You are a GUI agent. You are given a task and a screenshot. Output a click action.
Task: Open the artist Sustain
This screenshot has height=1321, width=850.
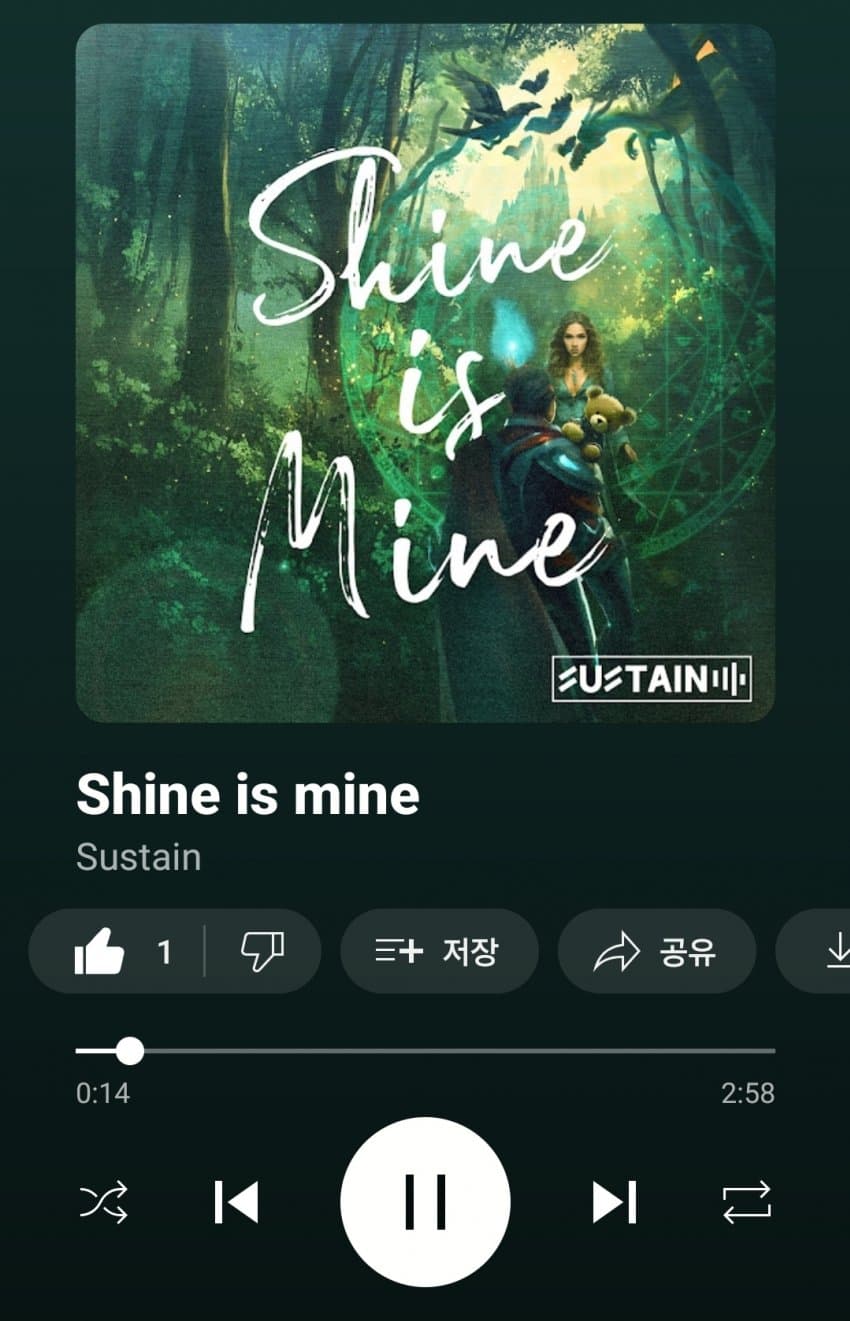pos(139,857)
